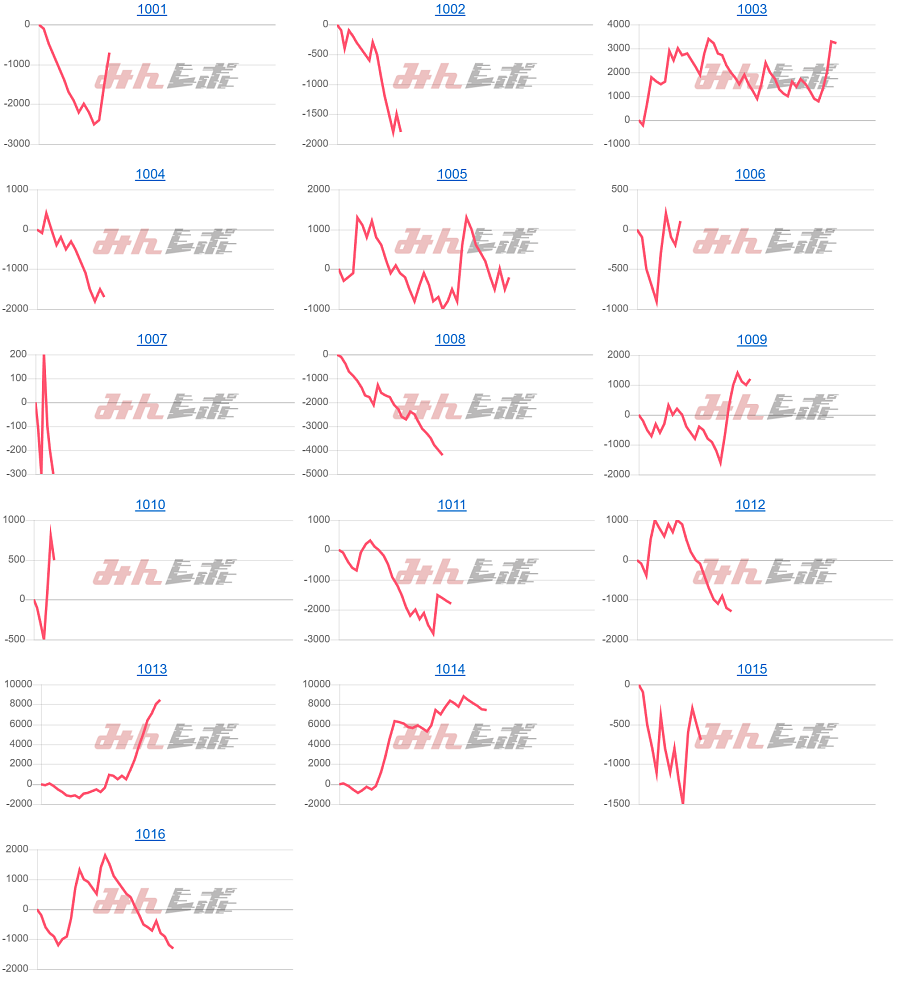The width and height of the screenshot is (900, 990).
Task: Open machine 1009 link
Action: coord(752,339)
